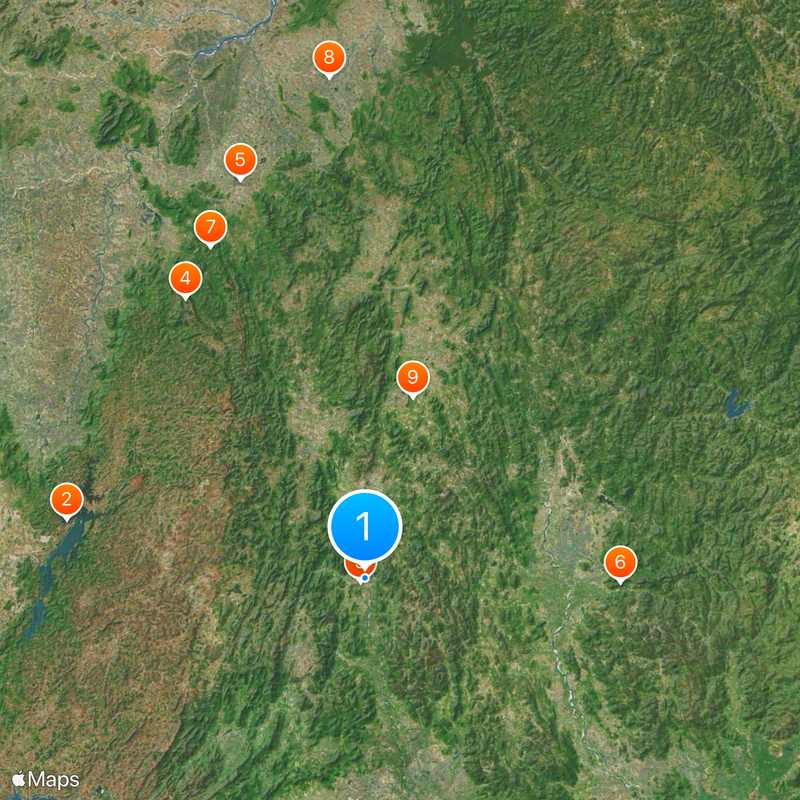
Task: Select map pin number 9
Action: [412, 377]
